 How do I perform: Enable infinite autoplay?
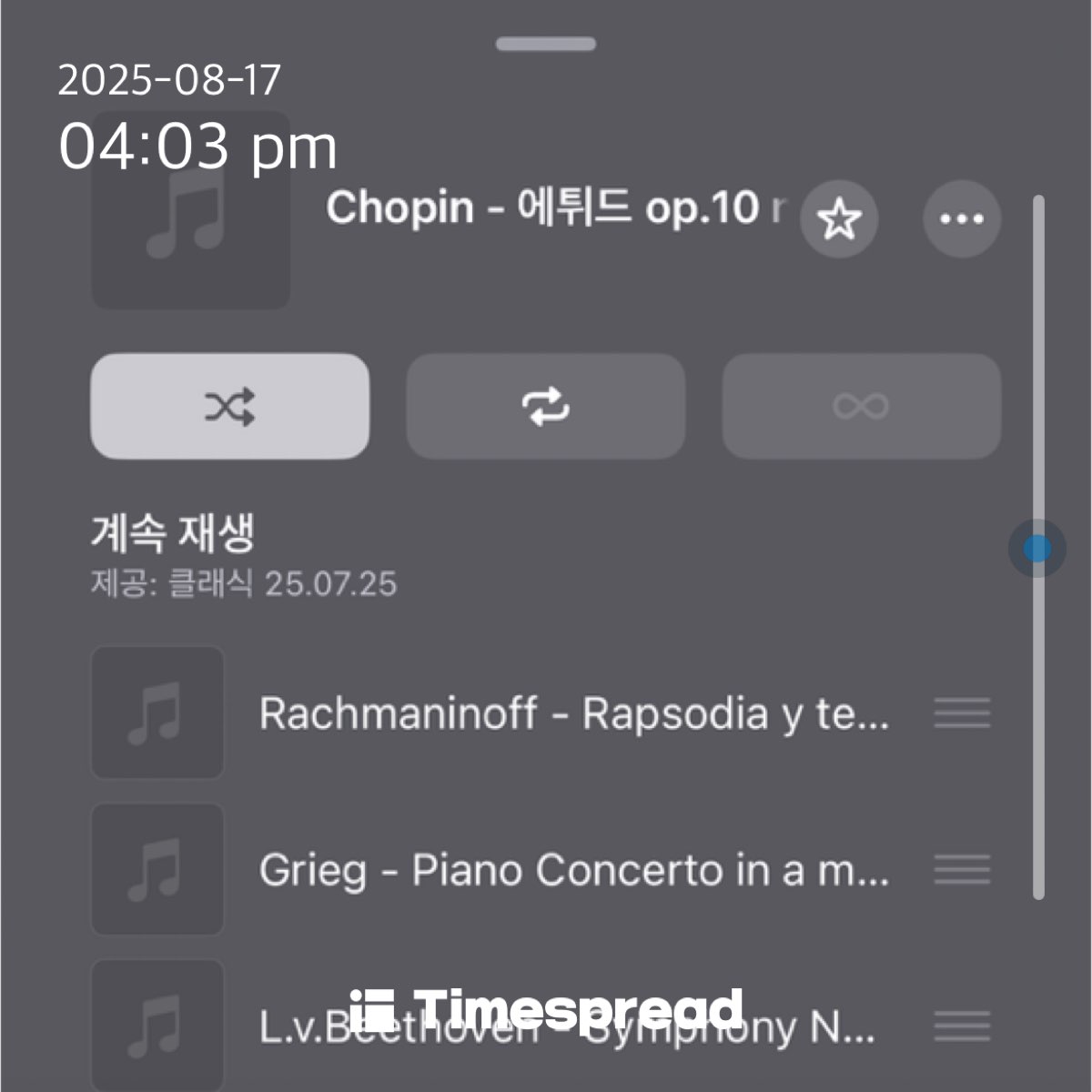(x=861, y=406)
